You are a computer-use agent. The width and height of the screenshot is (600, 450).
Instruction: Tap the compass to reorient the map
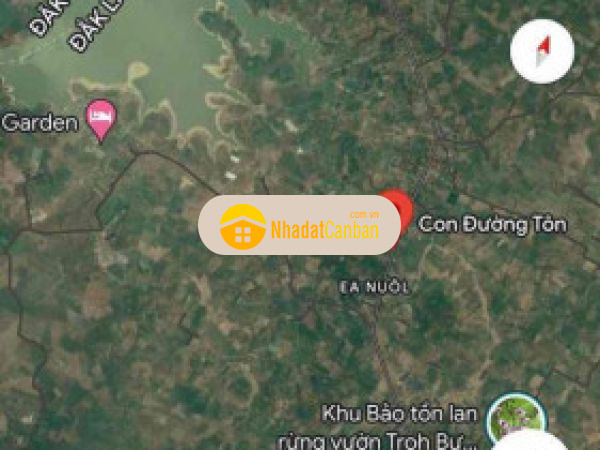(541, 51)
